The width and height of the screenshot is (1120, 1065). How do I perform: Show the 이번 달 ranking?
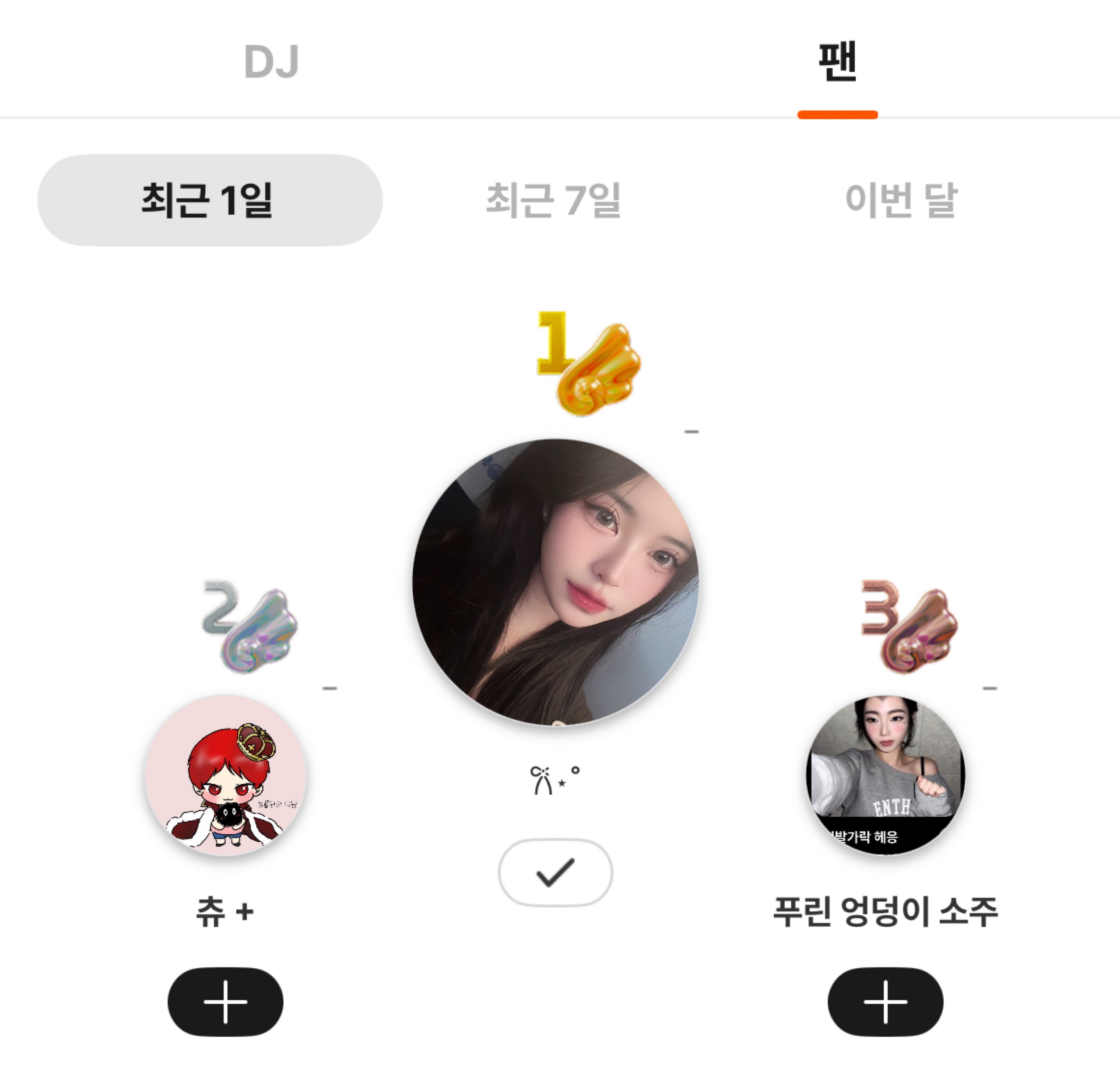902,200
